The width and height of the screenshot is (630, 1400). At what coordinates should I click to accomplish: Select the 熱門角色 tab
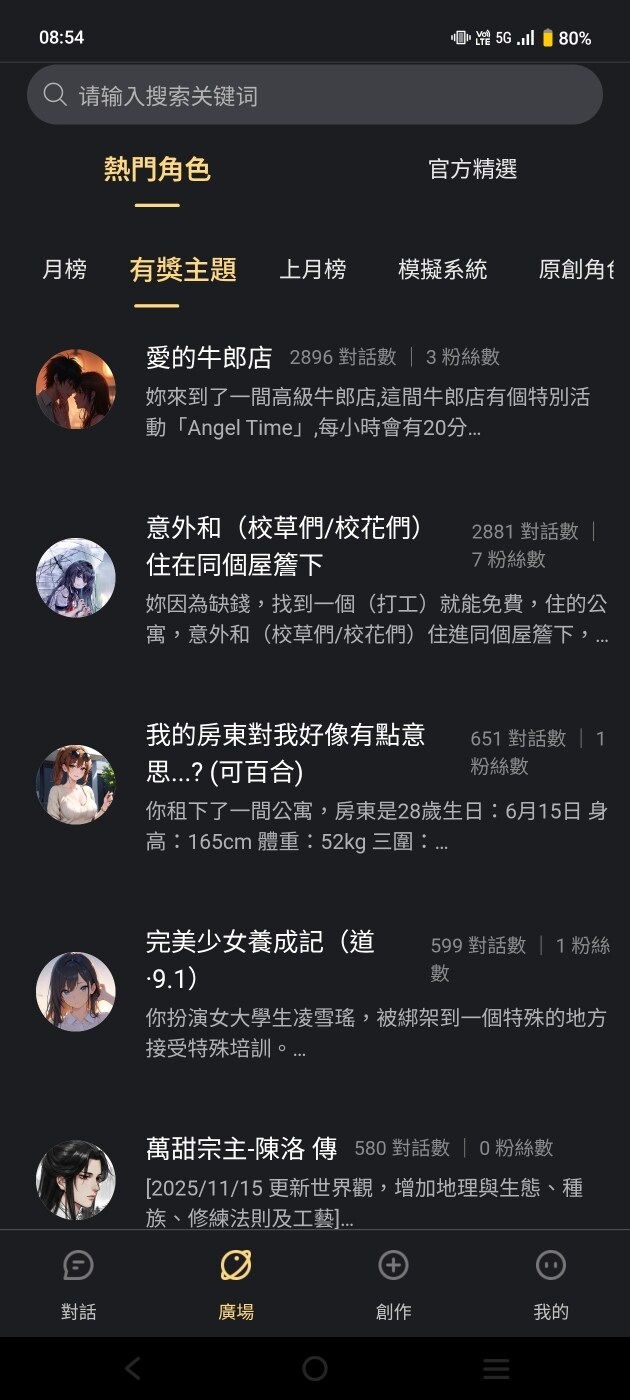point(157,170)
